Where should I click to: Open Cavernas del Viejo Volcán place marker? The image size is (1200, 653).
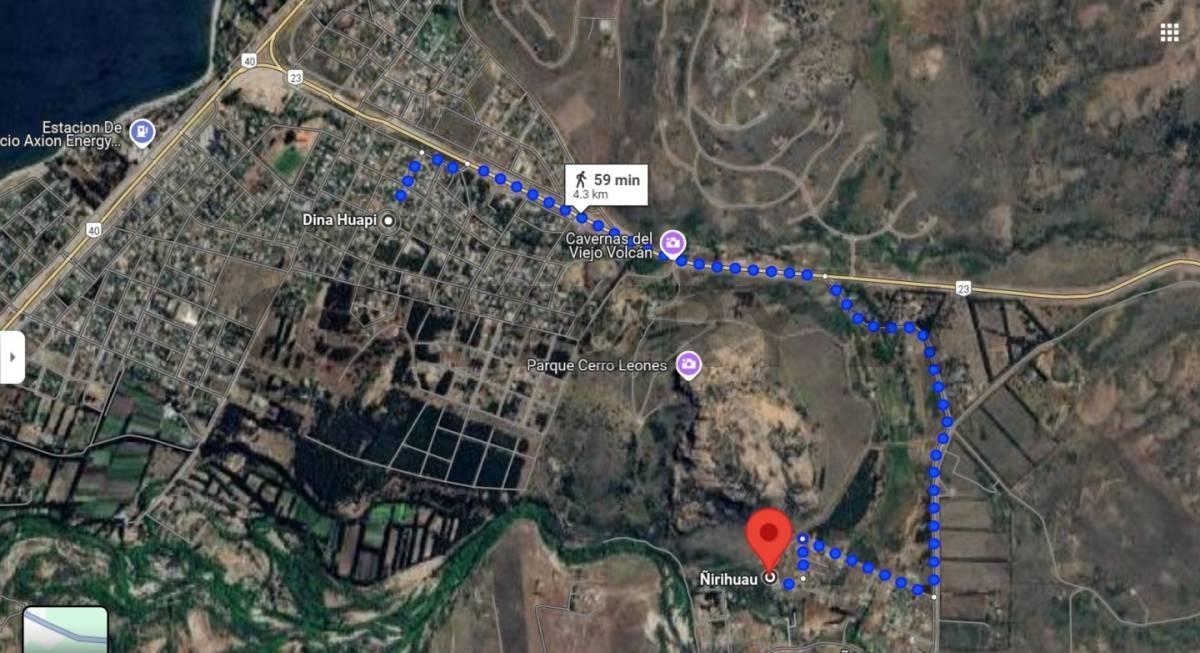pyautogui.click(x=673, y=242)
